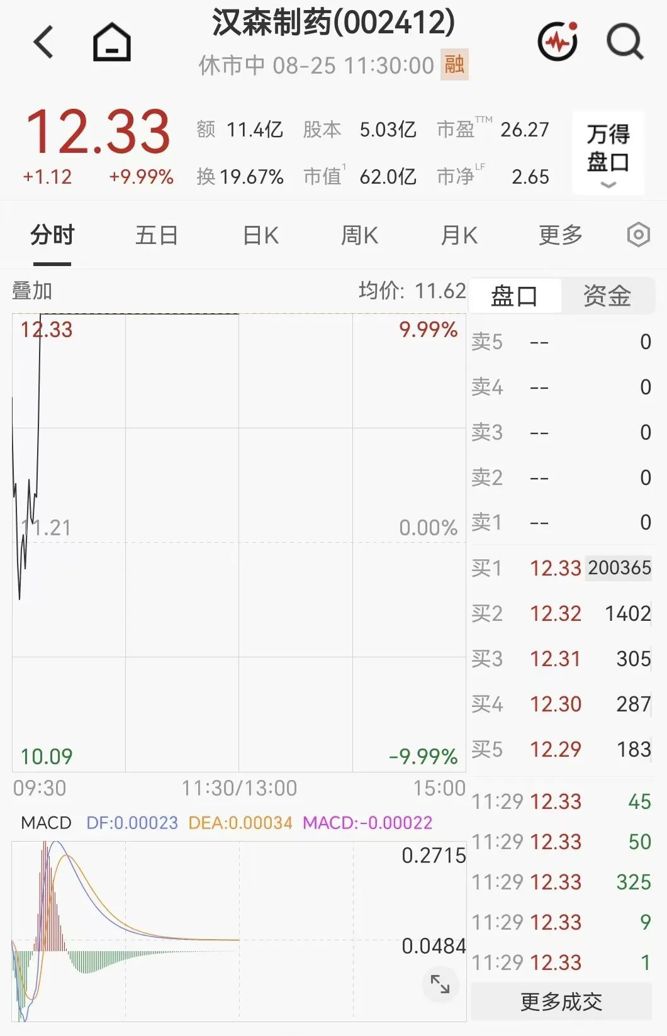The width and height of the screenshot is (667, 1036).
Task: Open the 更多 chart options
Action: (560, 235)
